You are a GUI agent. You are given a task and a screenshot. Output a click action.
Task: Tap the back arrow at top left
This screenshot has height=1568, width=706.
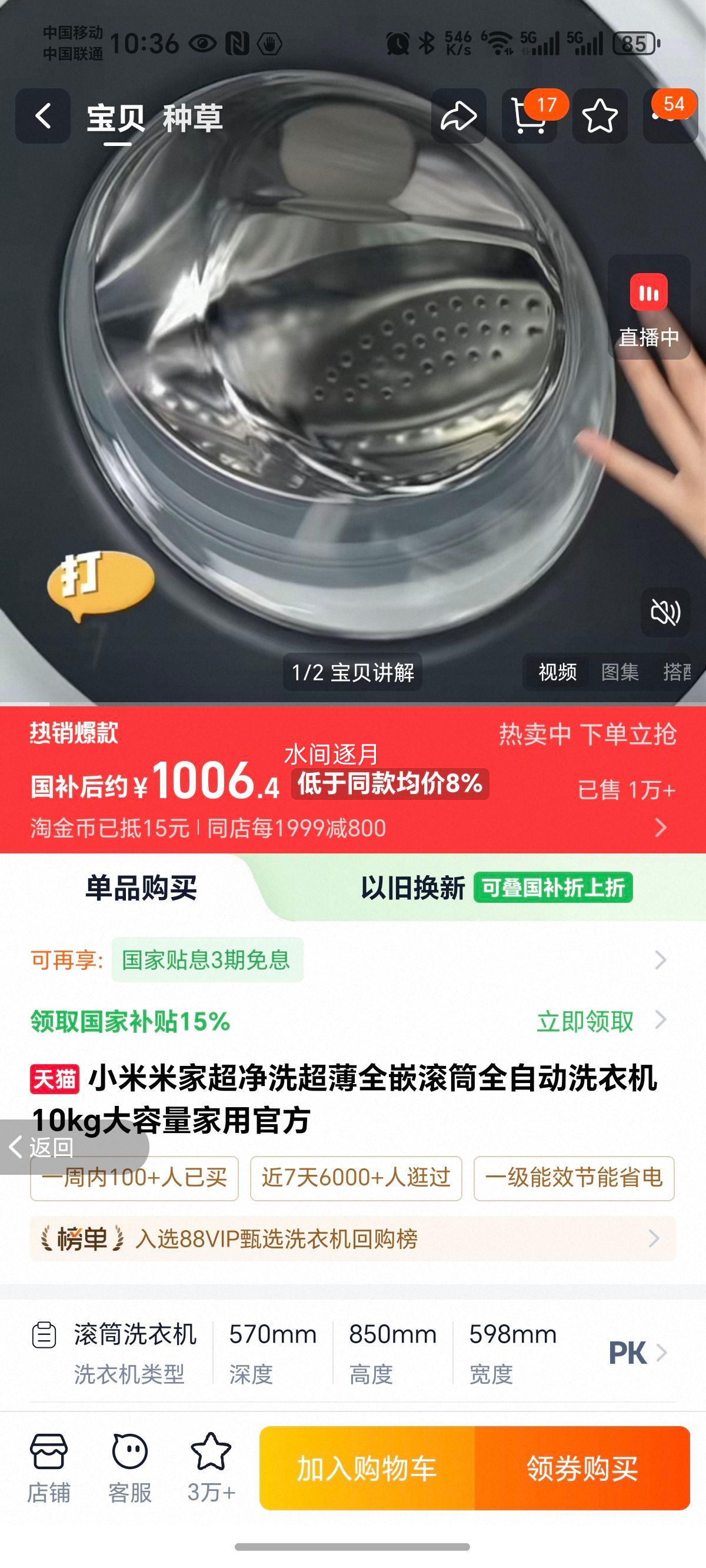pyautogui.click(x=41, y=115)
